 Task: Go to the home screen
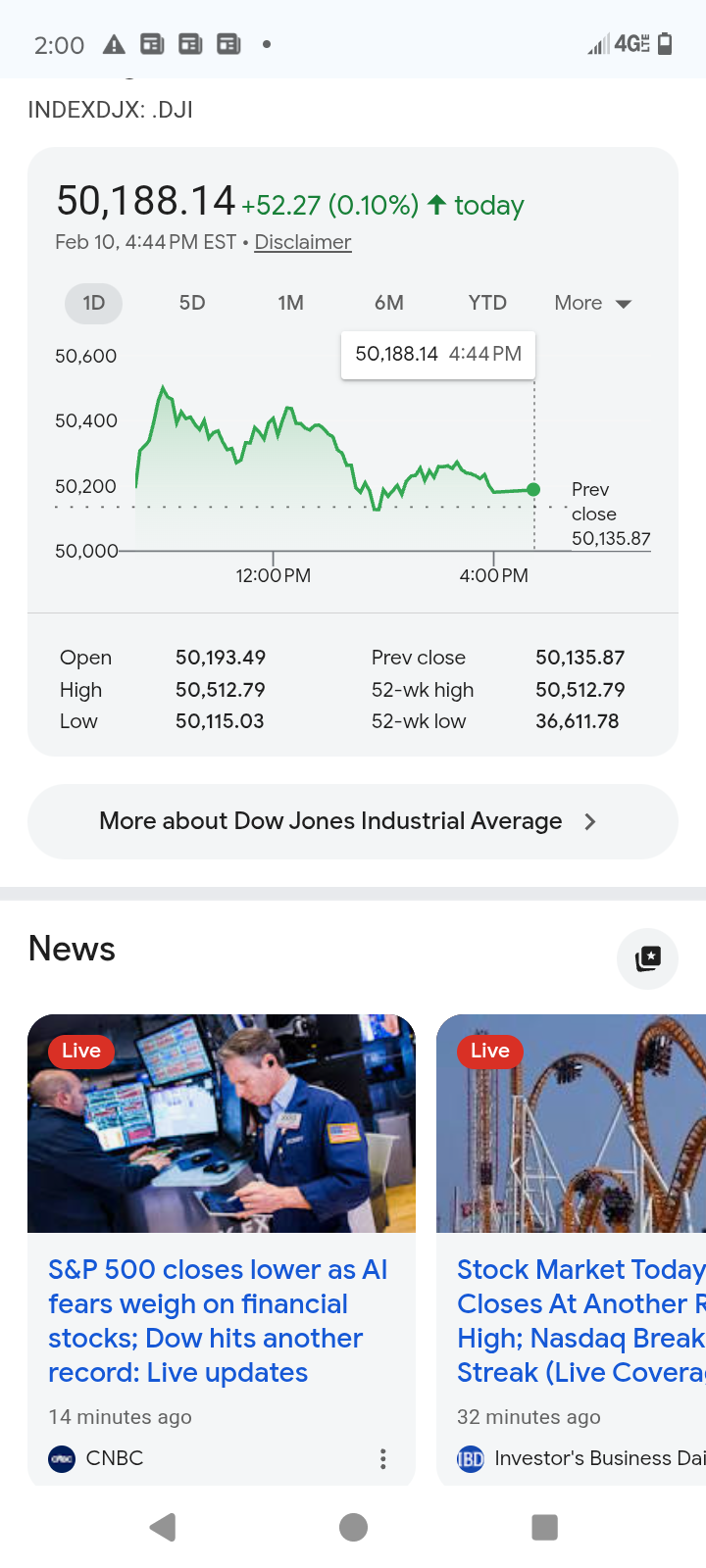(353, 1527)
